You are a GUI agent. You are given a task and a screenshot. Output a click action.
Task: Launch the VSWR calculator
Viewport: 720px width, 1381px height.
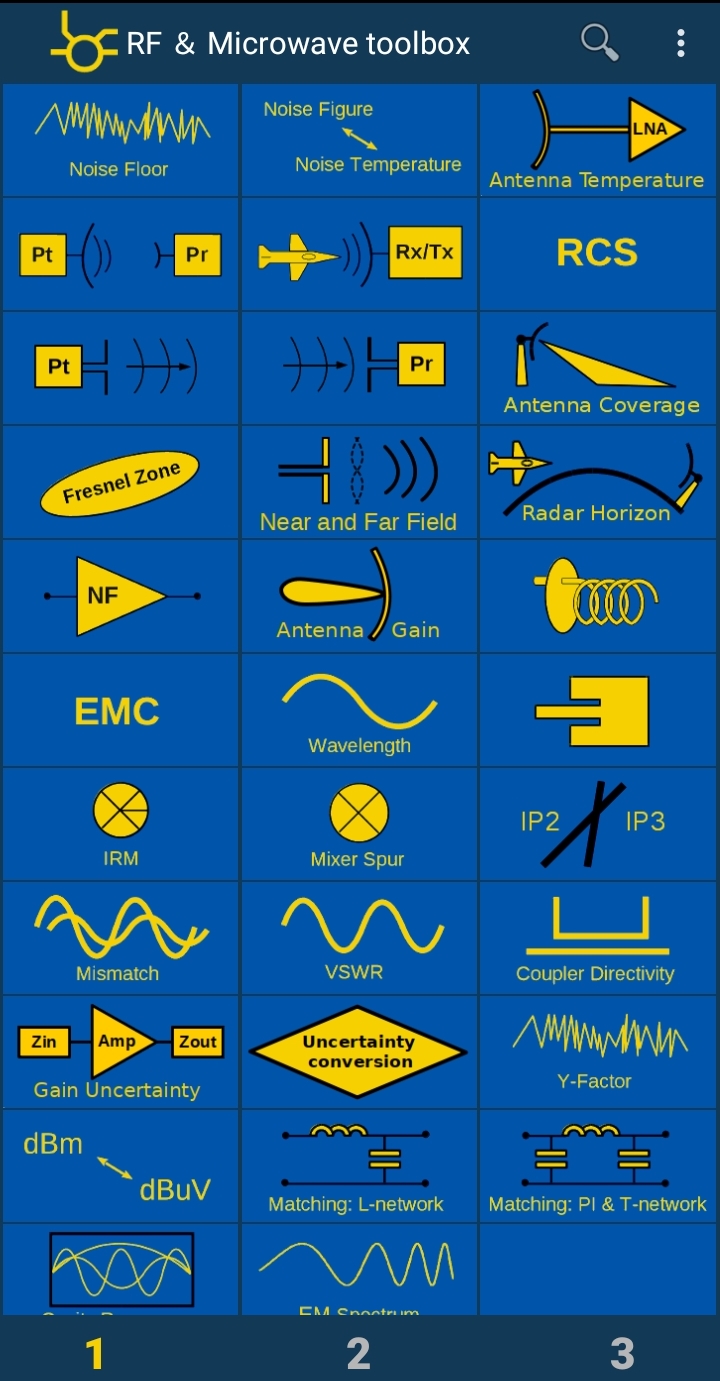(x=360, y=938)
